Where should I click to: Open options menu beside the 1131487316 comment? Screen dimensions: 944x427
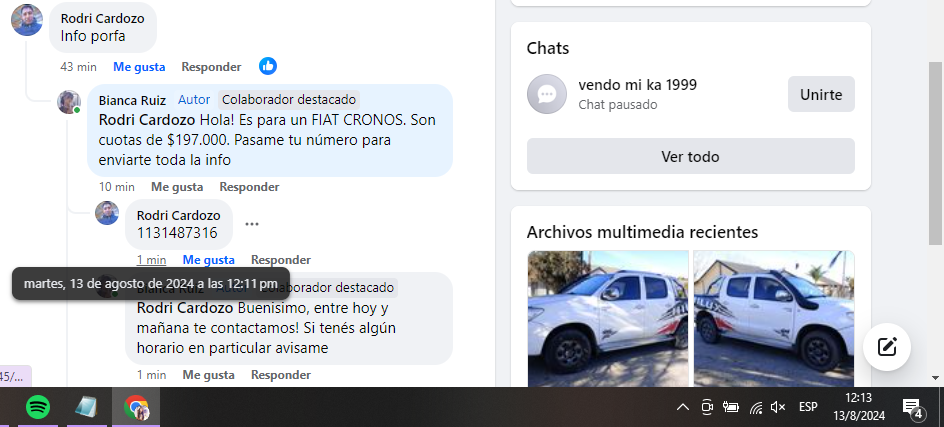tap(252, 224)
